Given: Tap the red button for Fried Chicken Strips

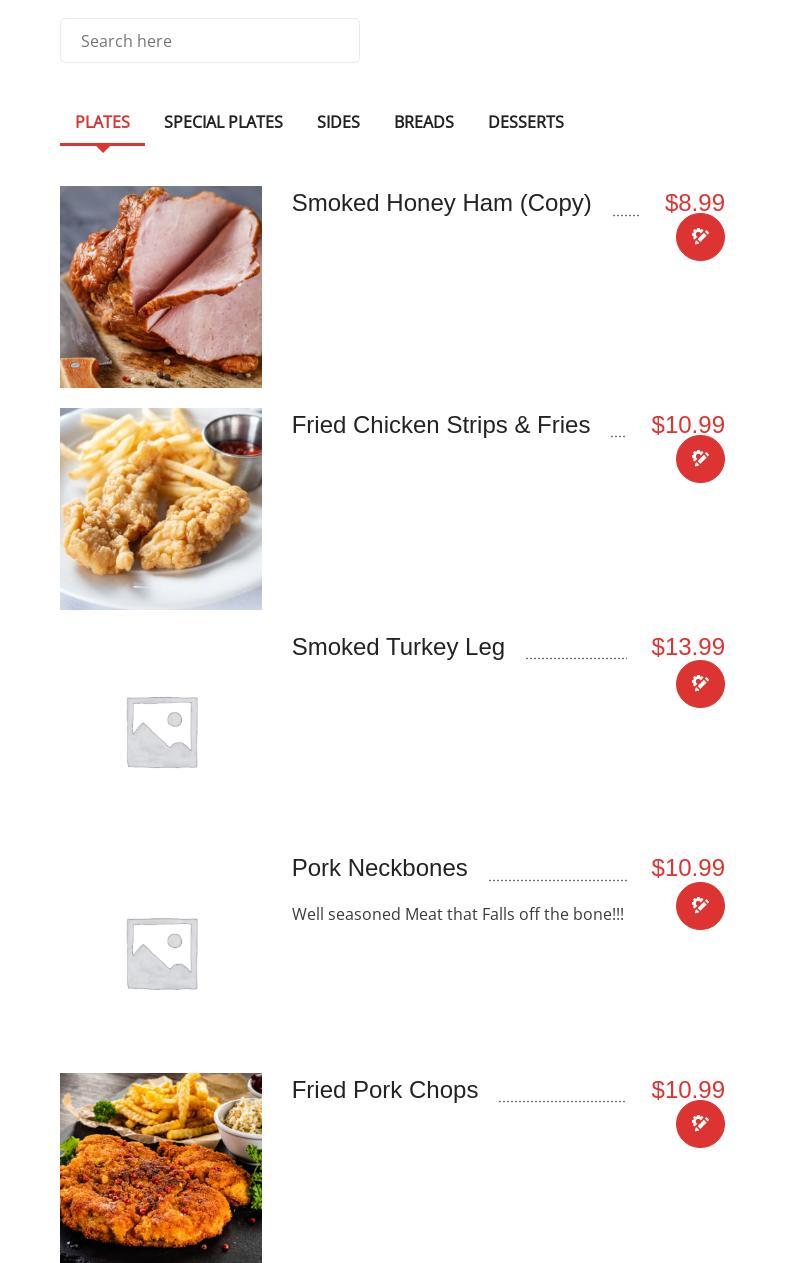Looking at the screenshot, I should (700, 459).
